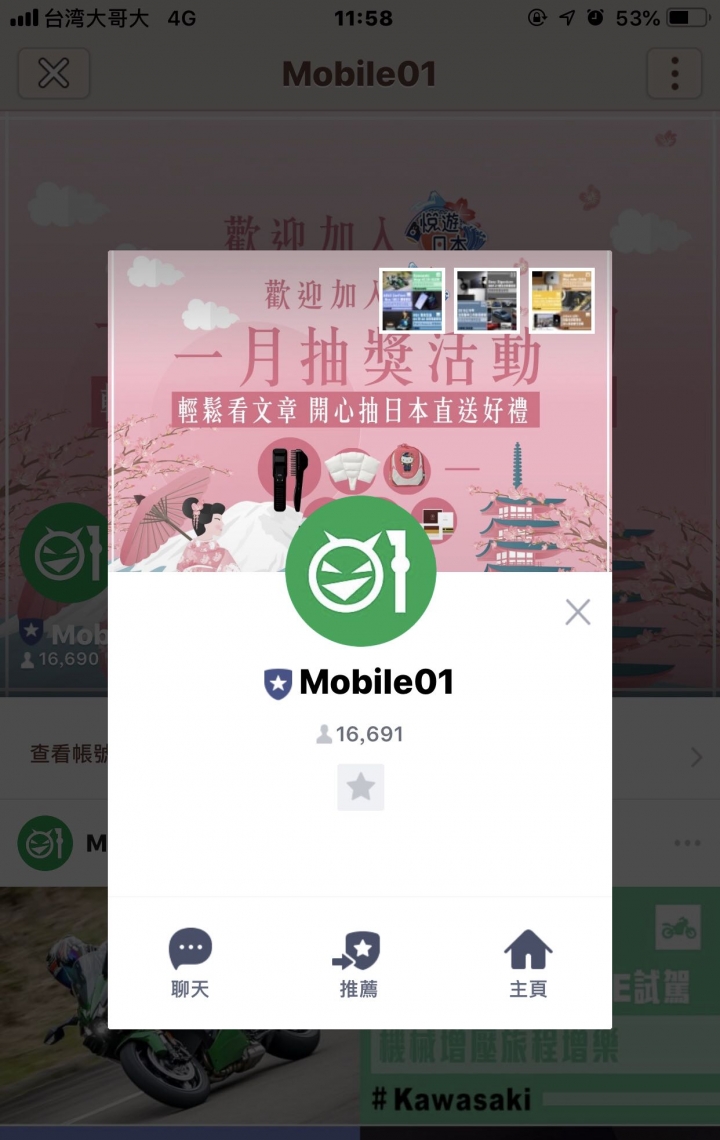720x1140 pixels.
Task: Close the Mobile01 page with X button
Action: 54,73
